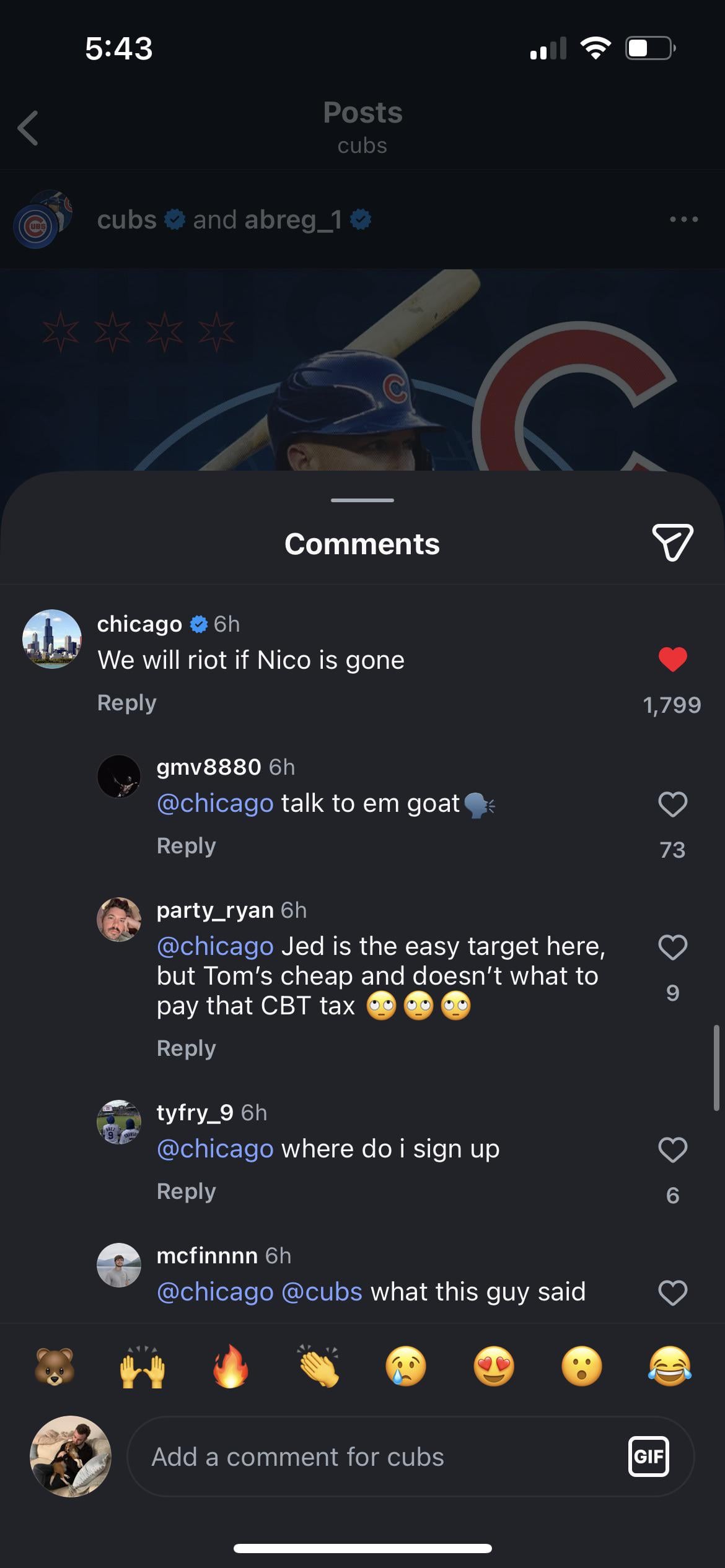Insert the laughing-crying emoji
The height and width of the screenshot is (1568, 725).
669,1366
